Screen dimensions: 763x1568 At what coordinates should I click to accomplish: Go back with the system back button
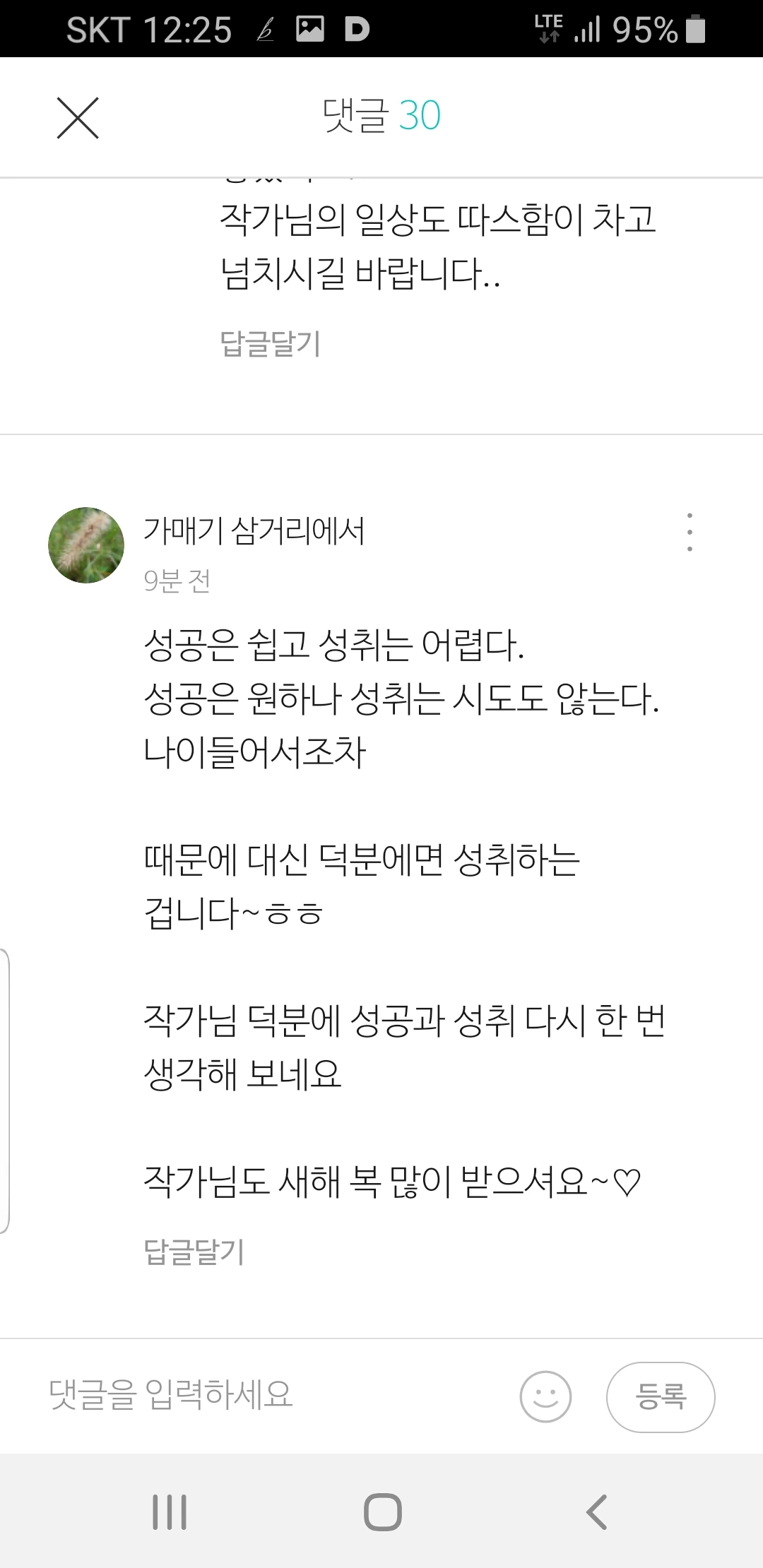[x=596, y=1512]
